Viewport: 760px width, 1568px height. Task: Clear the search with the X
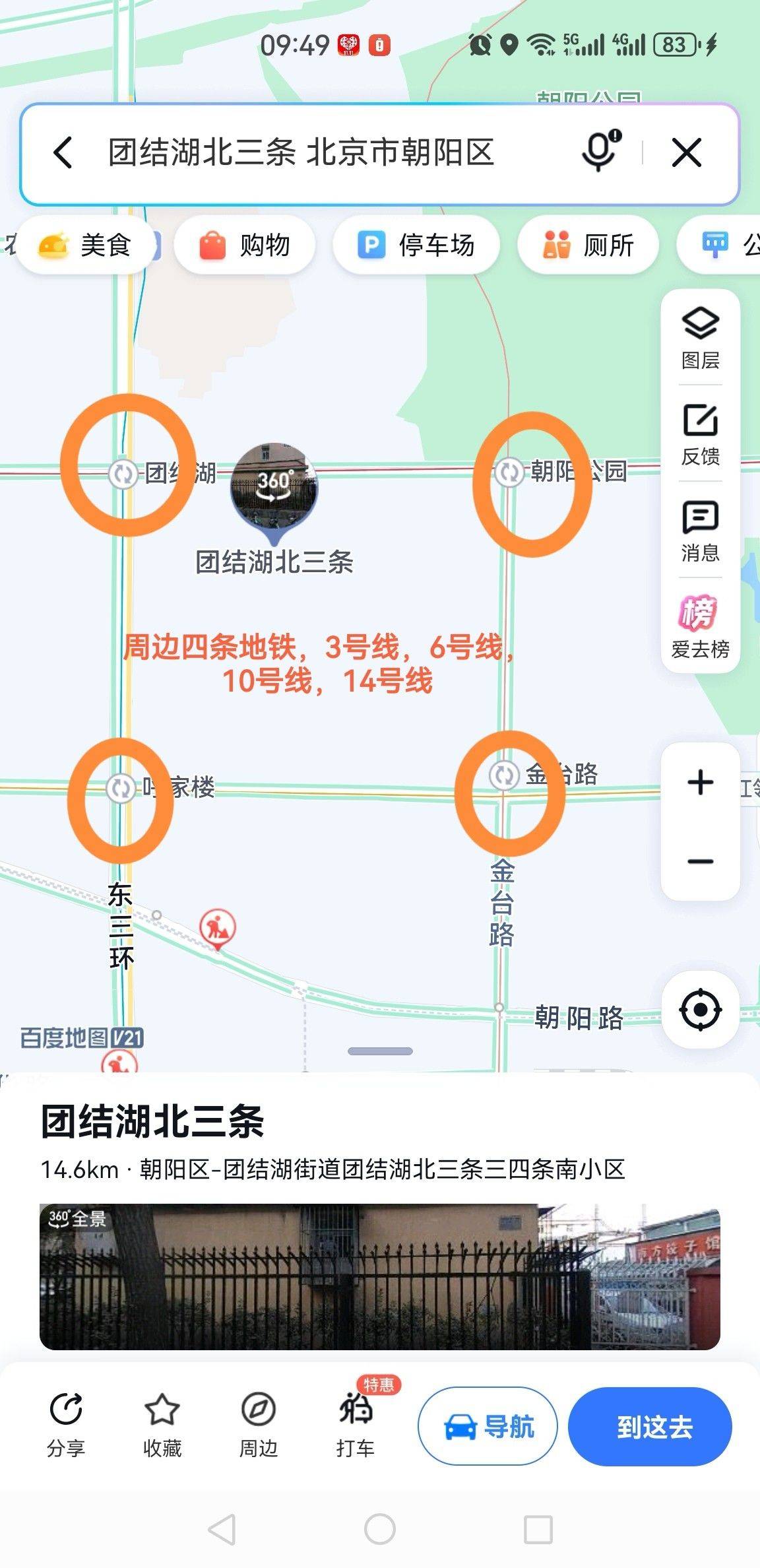[686, 153]
